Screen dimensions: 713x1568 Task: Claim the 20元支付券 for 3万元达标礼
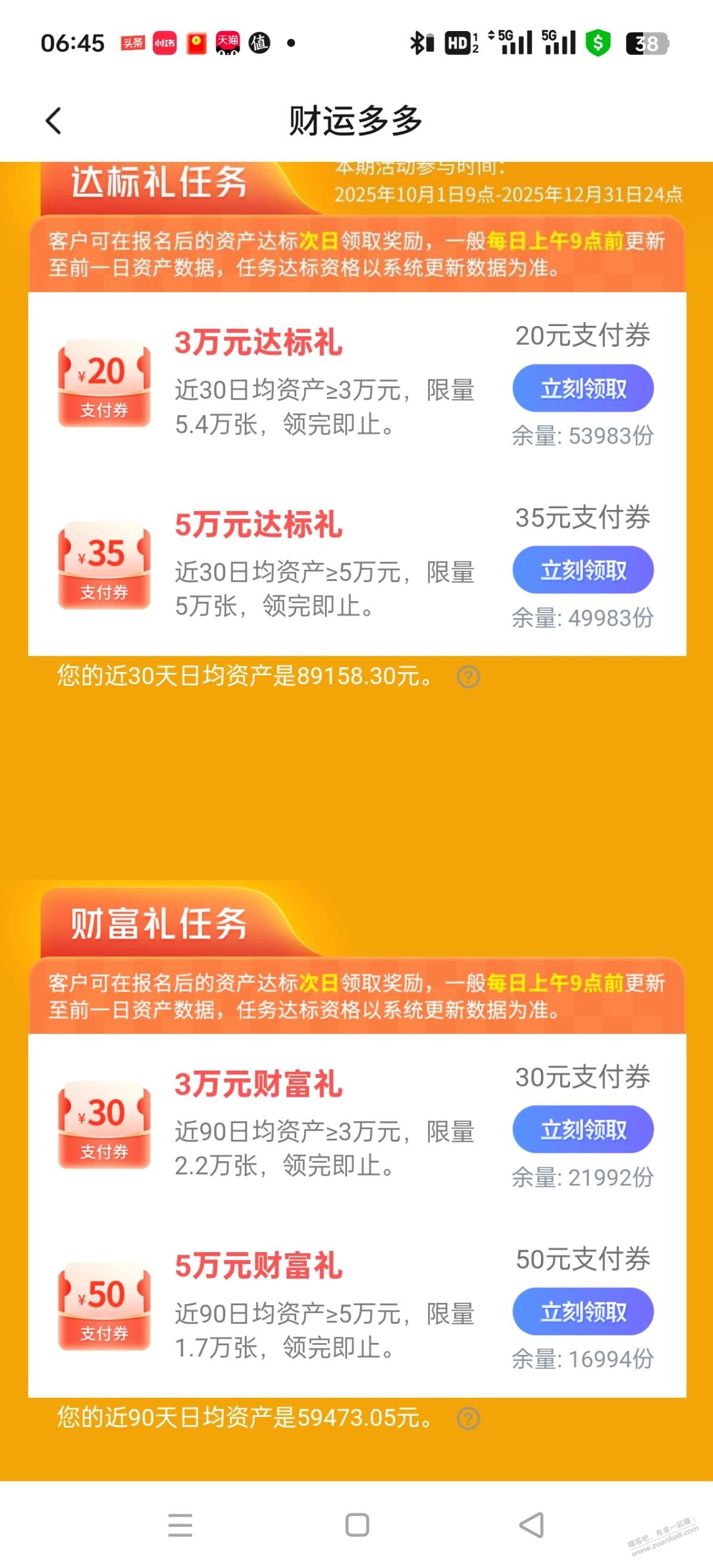[x=583, y=388]
